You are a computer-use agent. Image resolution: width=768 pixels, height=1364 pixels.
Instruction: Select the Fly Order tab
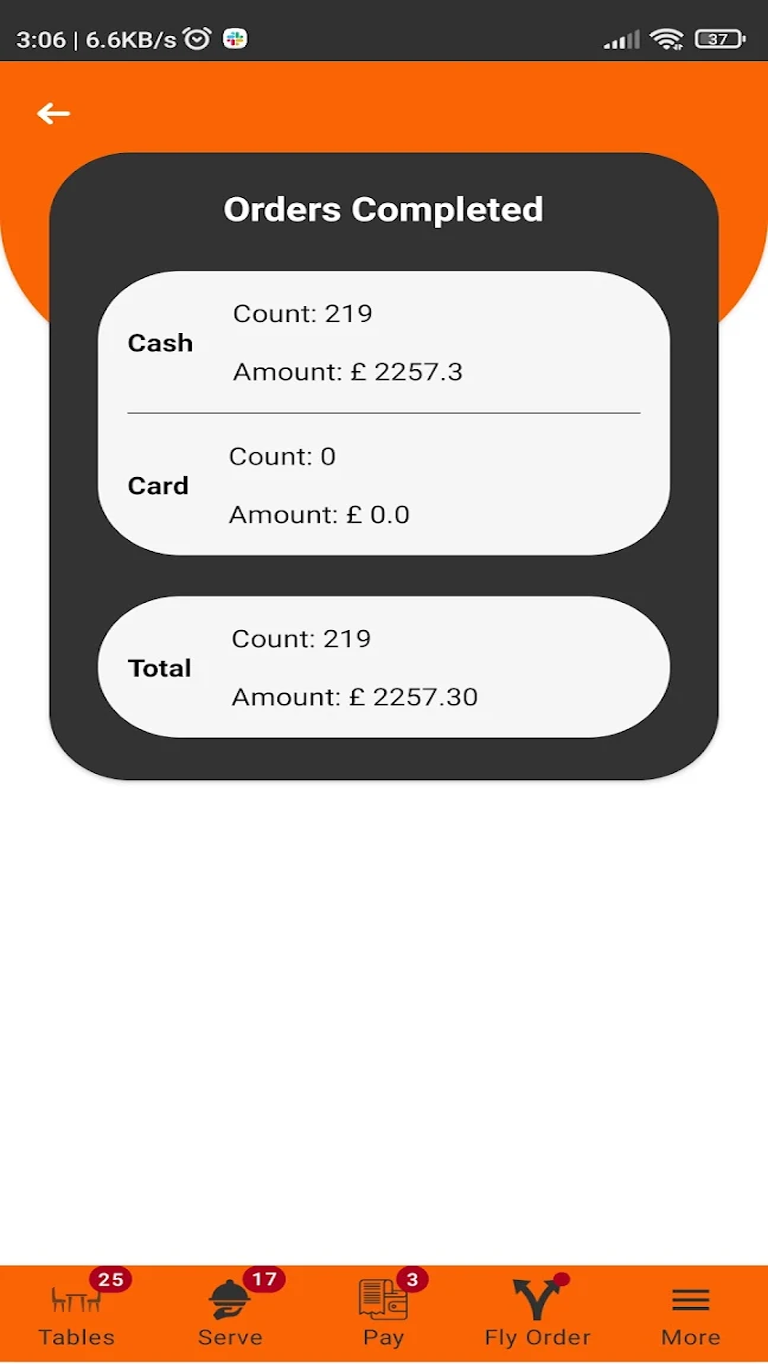538,1313
